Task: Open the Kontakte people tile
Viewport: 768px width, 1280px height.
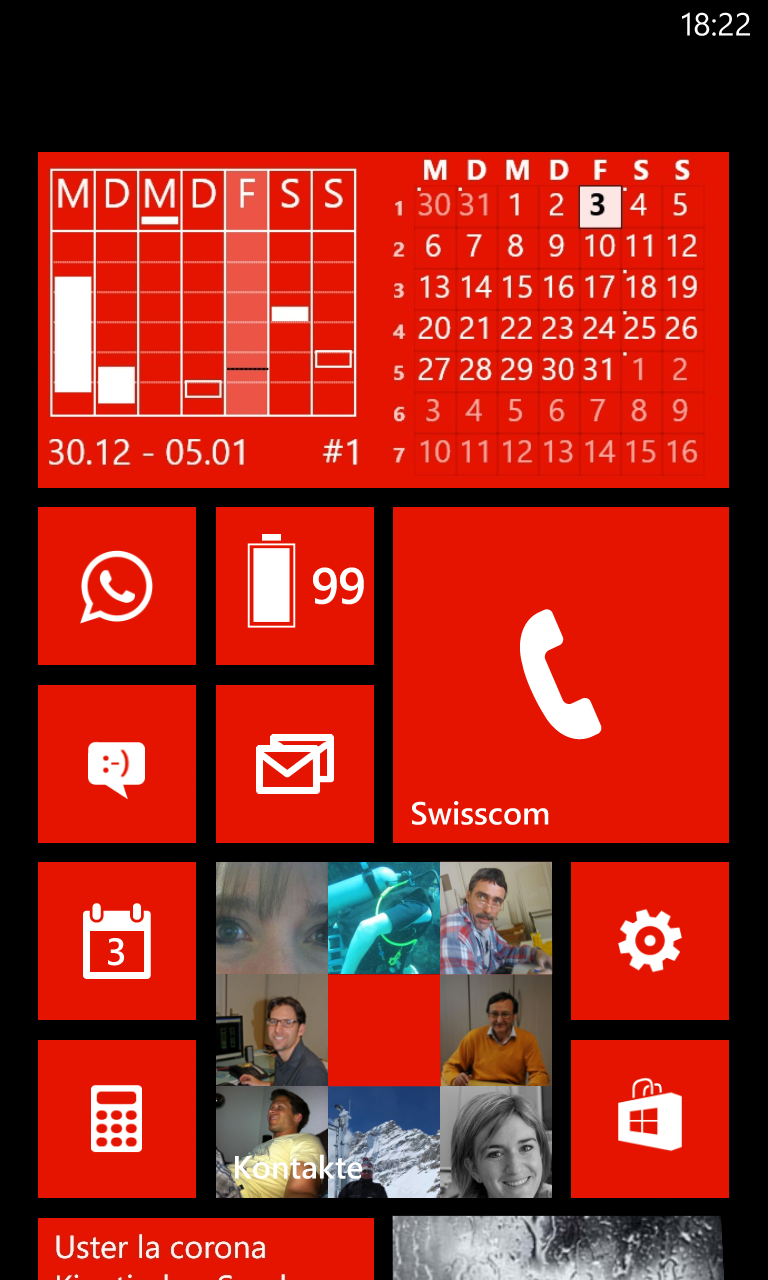Action: [384, 1030]
